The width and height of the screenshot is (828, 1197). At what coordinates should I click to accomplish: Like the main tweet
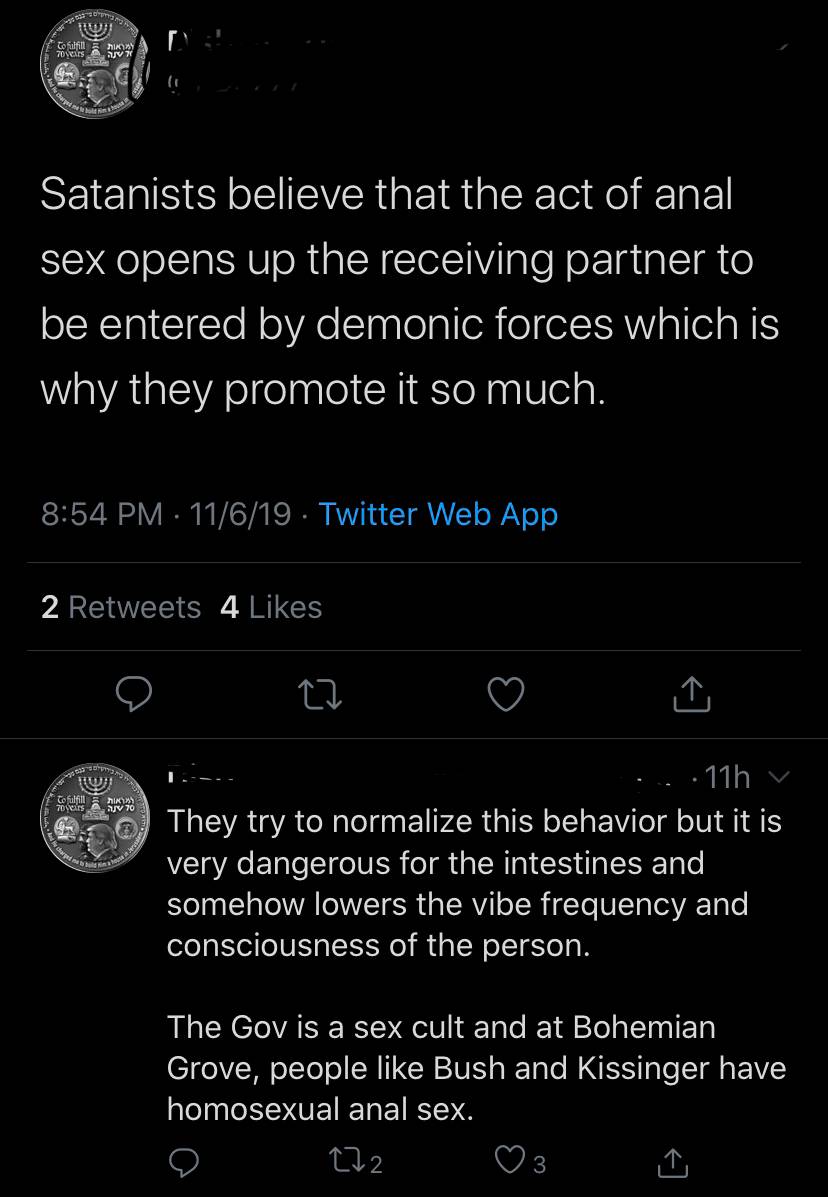(x=507, y=694)
